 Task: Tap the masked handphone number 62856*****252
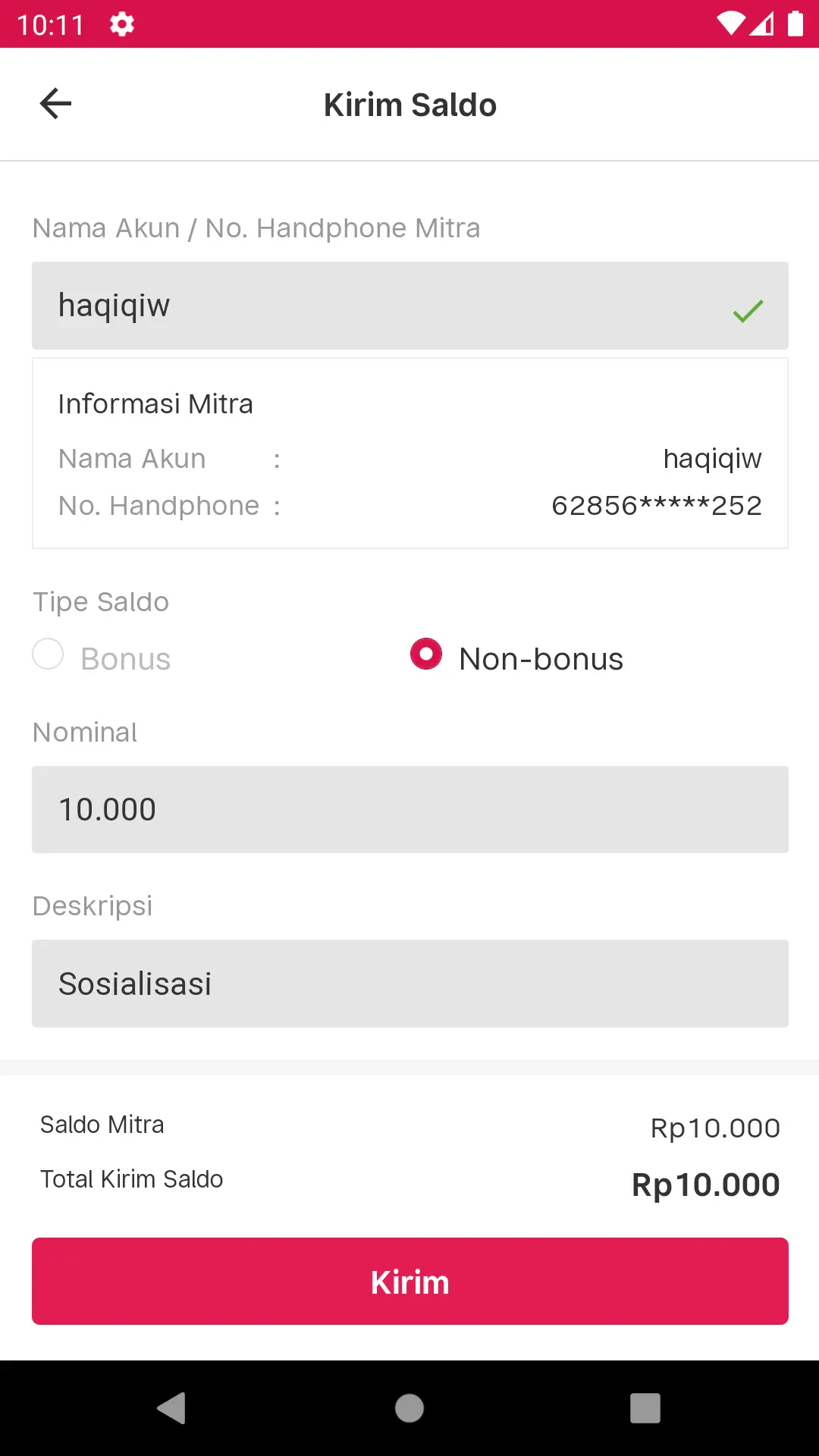pos(657,505)
